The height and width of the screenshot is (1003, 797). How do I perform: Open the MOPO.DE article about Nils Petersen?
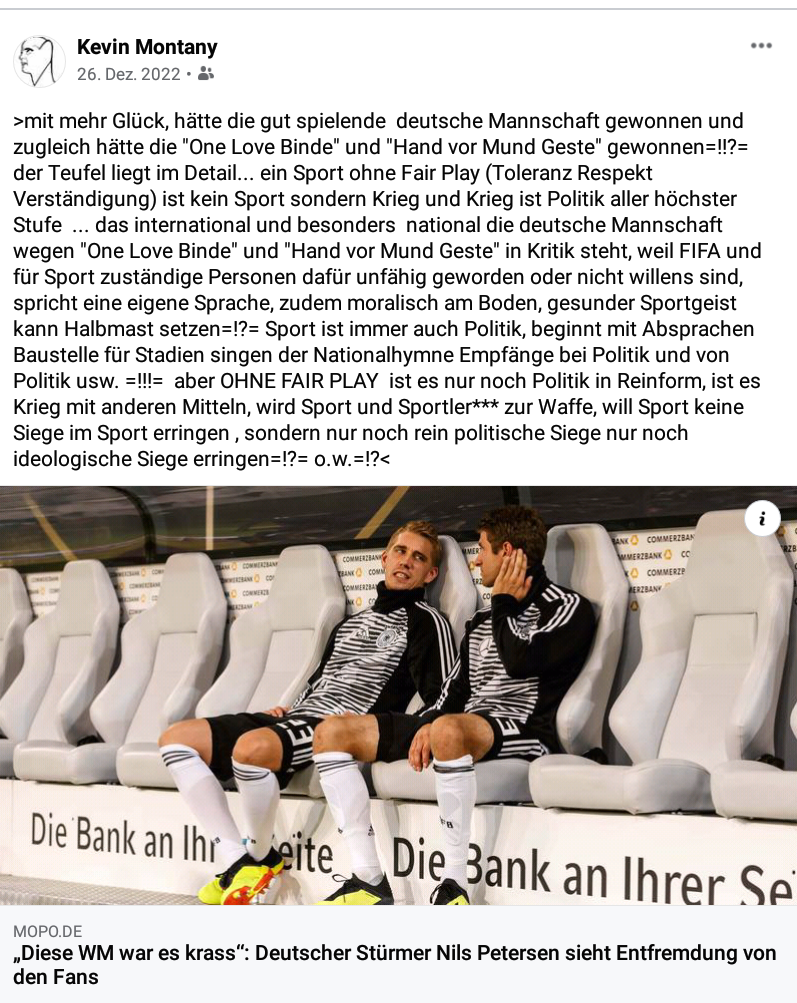[394, 963]
